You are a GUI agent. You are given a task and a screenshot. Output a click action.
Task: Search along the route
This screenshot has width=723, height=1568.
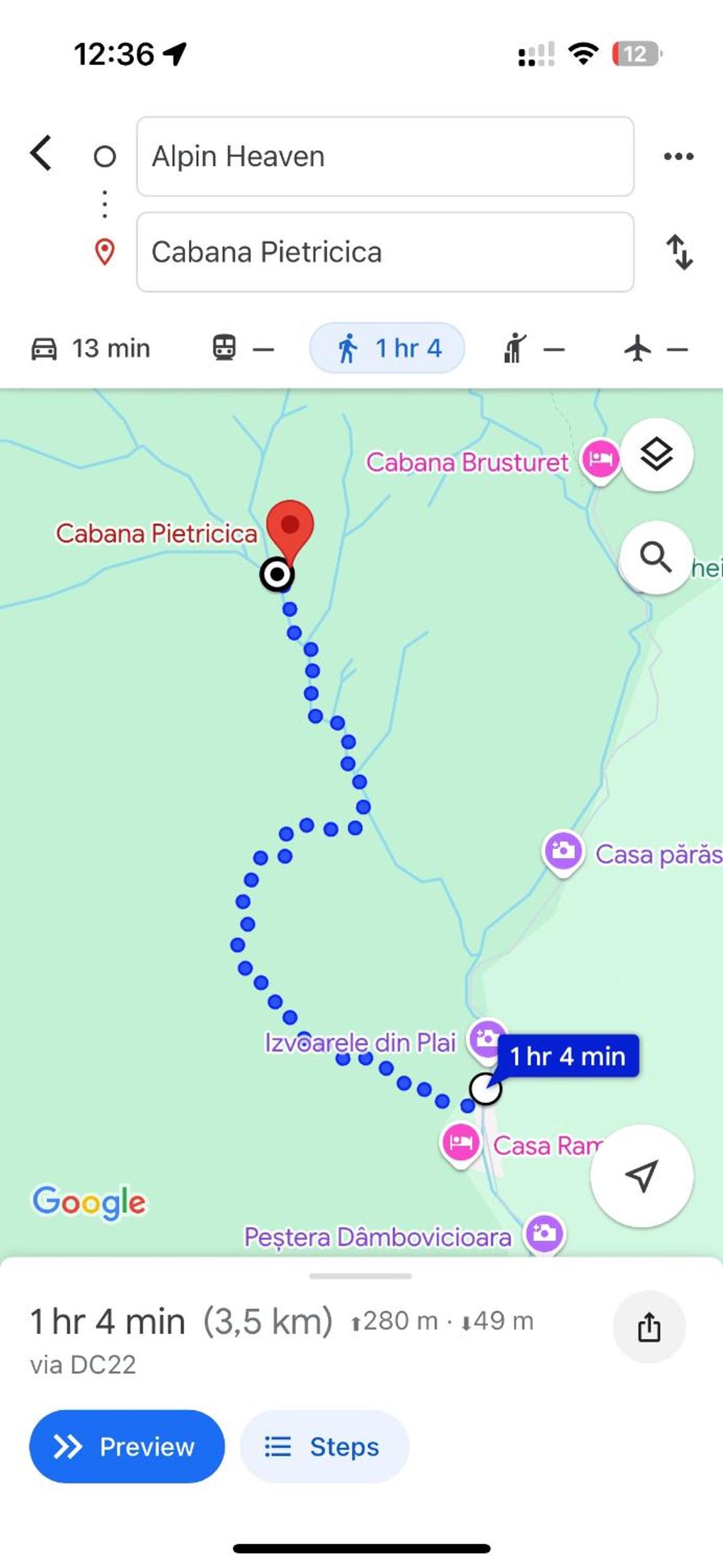[x=656, y=558]
